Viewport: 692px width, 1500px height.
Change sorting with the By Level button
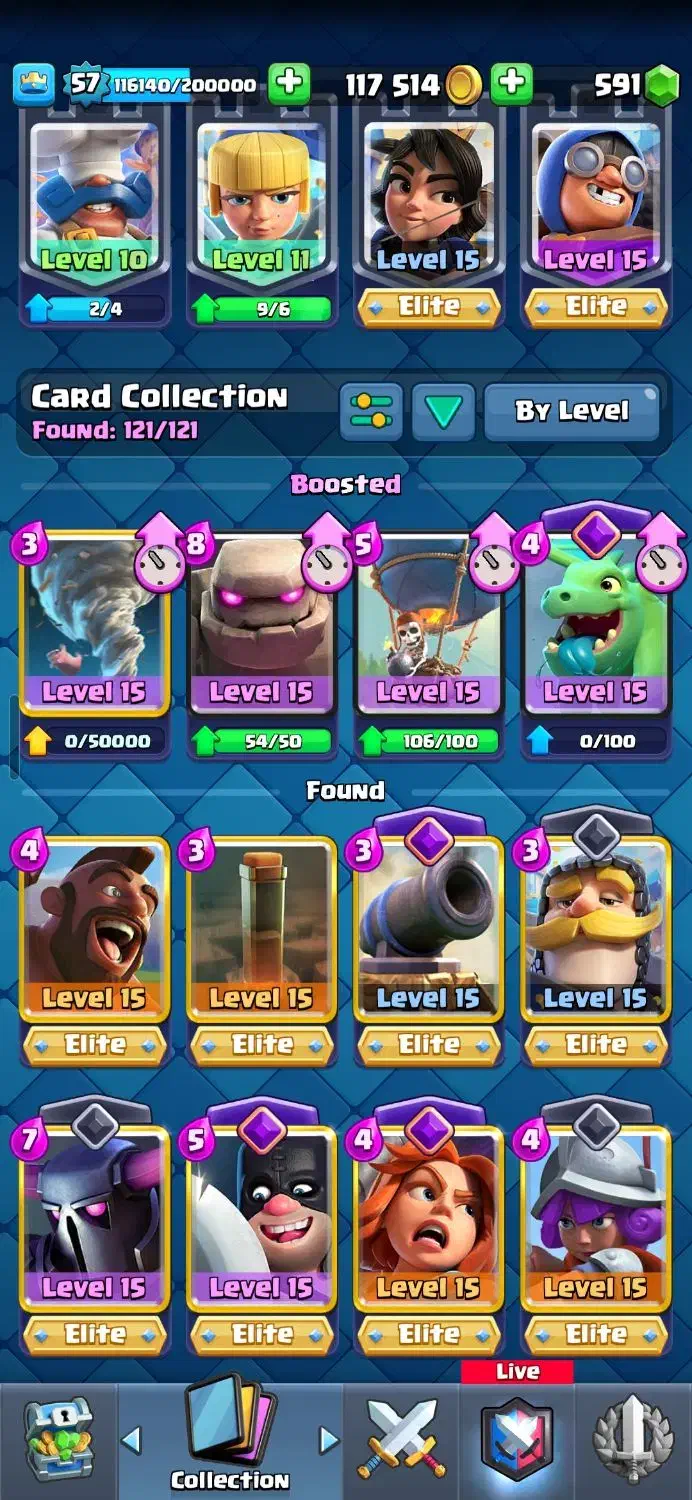pos(572,411)
